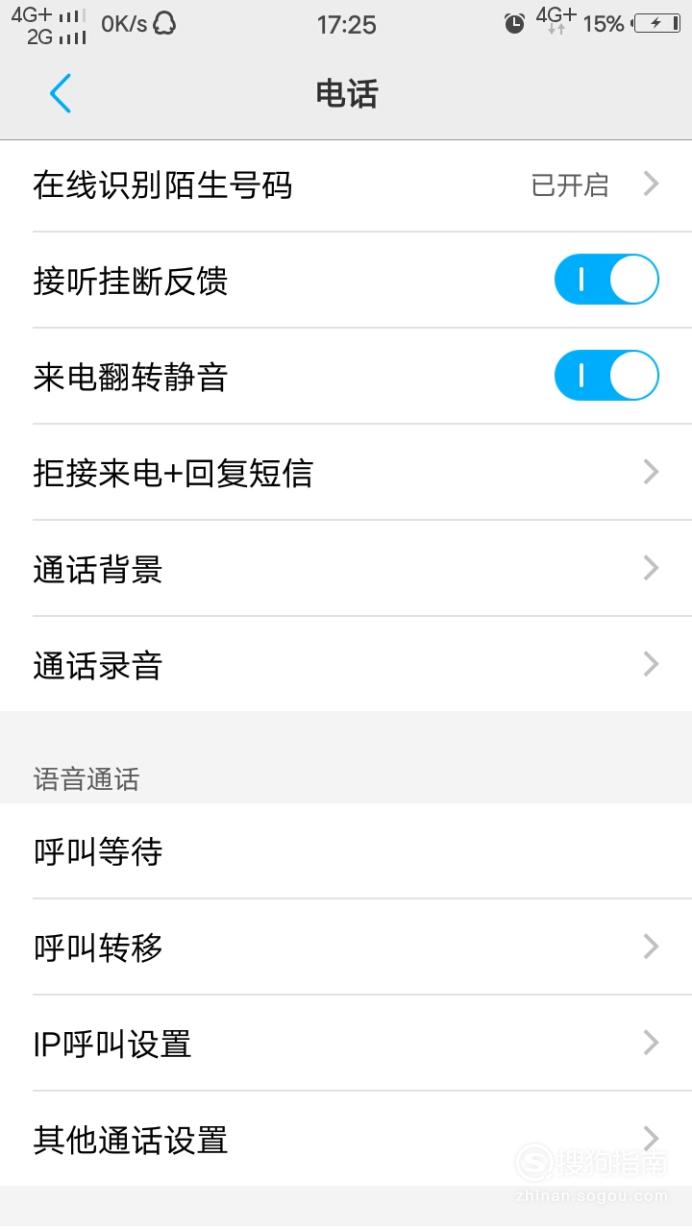Toggle off 接听挂断反馈 switch

(x=606, y=280)
